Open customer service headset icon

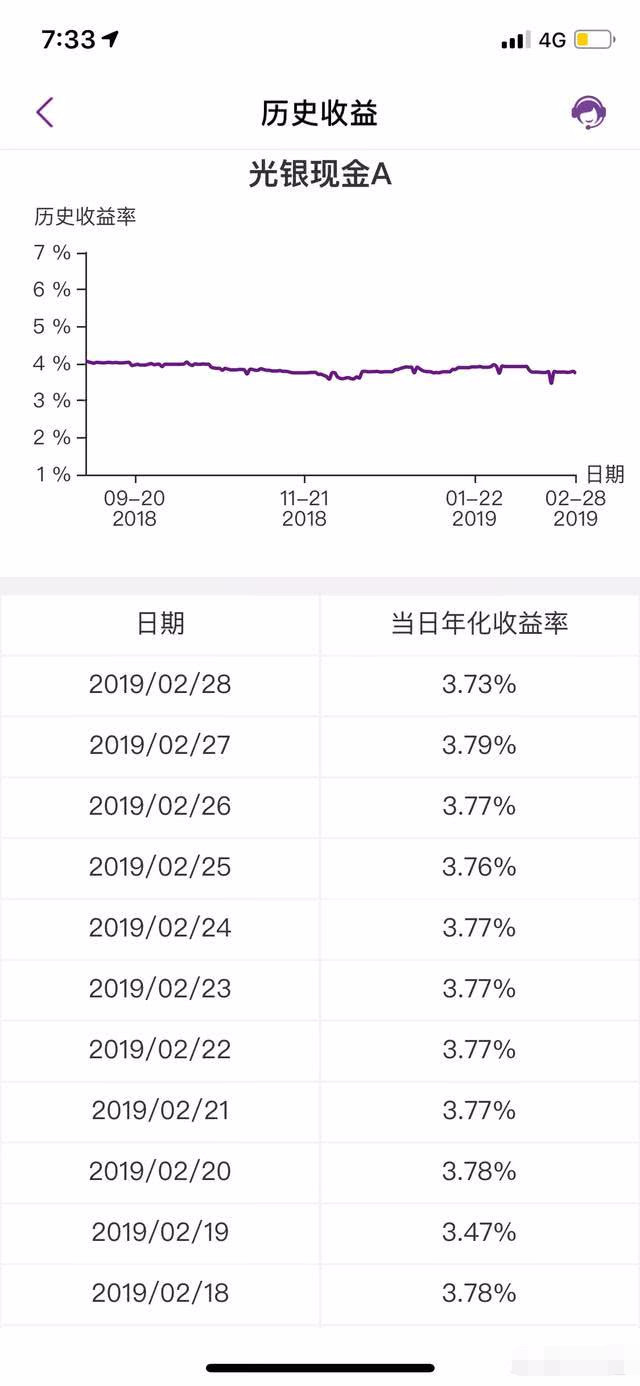coord(589,112)
